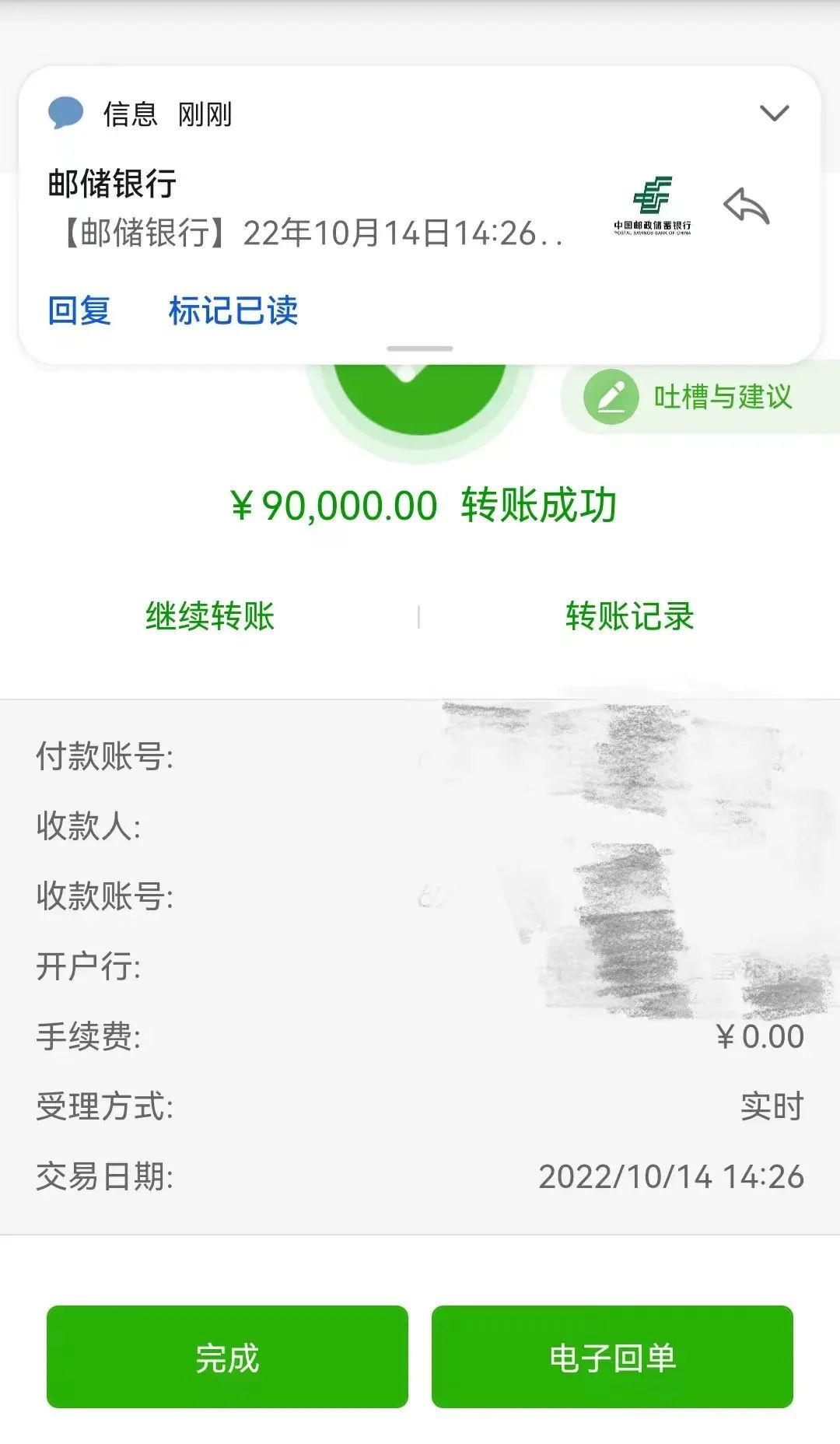The height and width of the screenshot is (1444, 840).
Task: Click the blue message bubble icon
Action: point(67,114)
